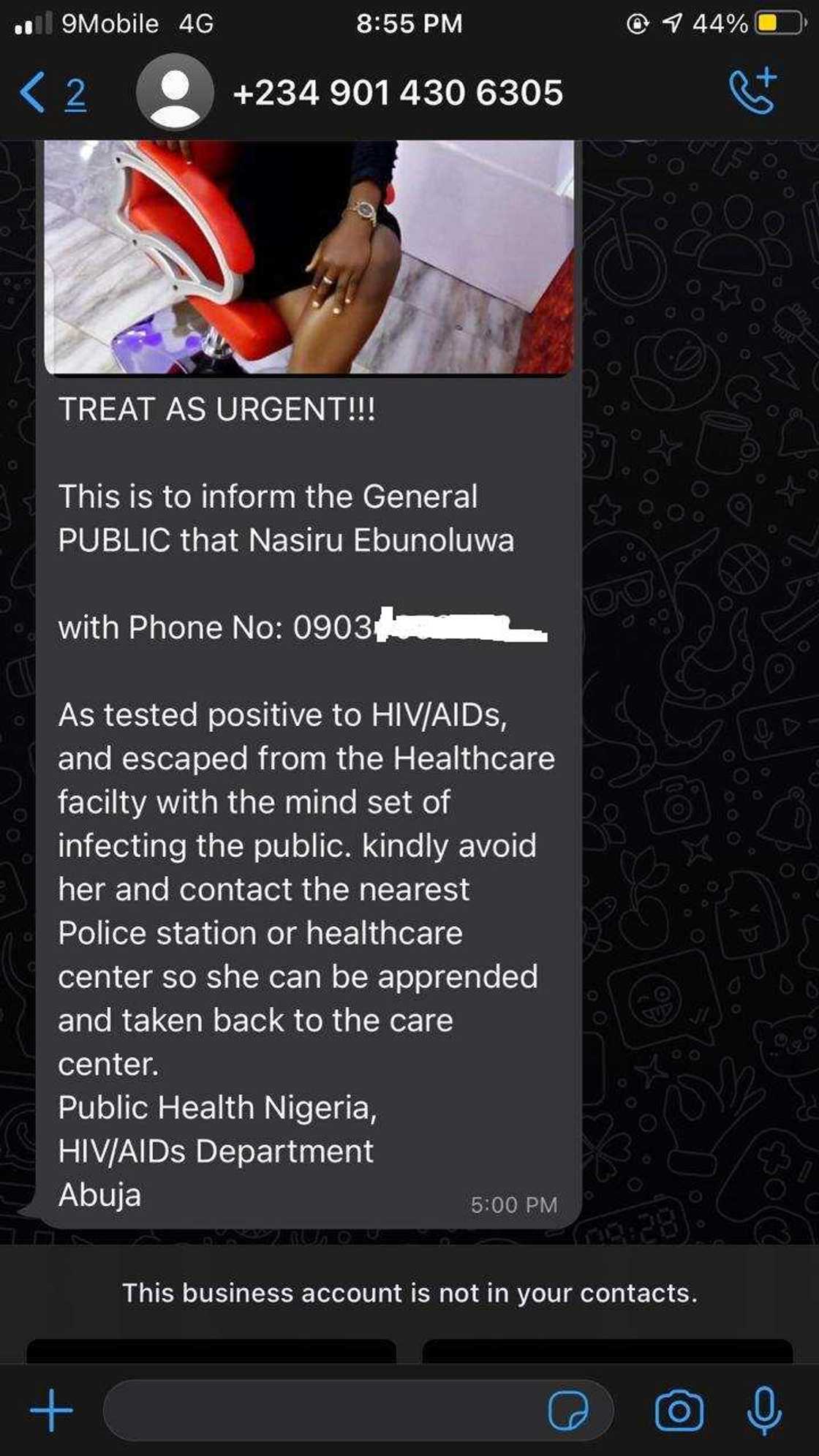This screenshot has height=1456, width=819.
Task: Start a call with this number
Action: [752, 92]
